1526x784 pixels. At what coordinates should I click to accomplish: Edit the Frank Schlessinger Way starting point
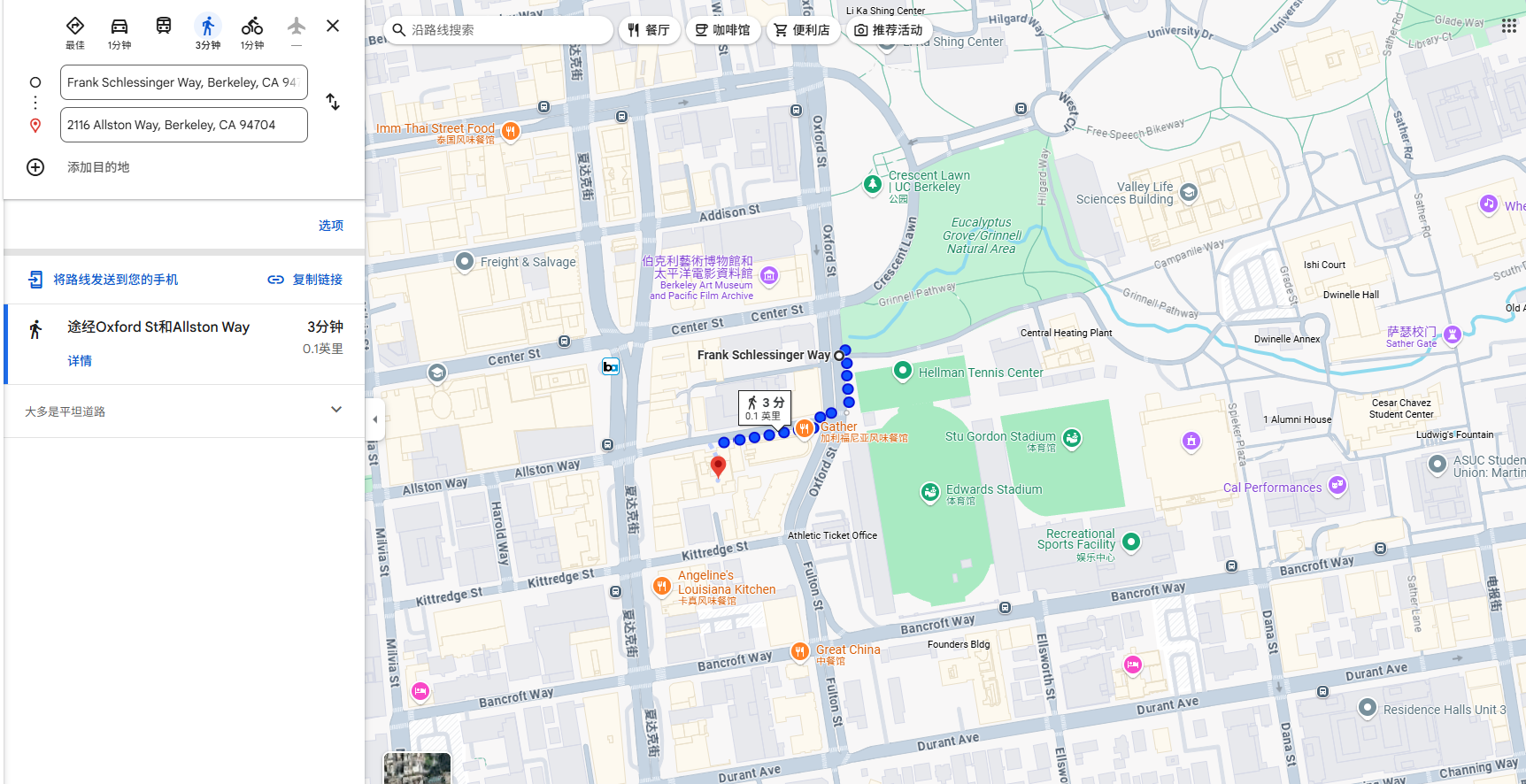183,82
